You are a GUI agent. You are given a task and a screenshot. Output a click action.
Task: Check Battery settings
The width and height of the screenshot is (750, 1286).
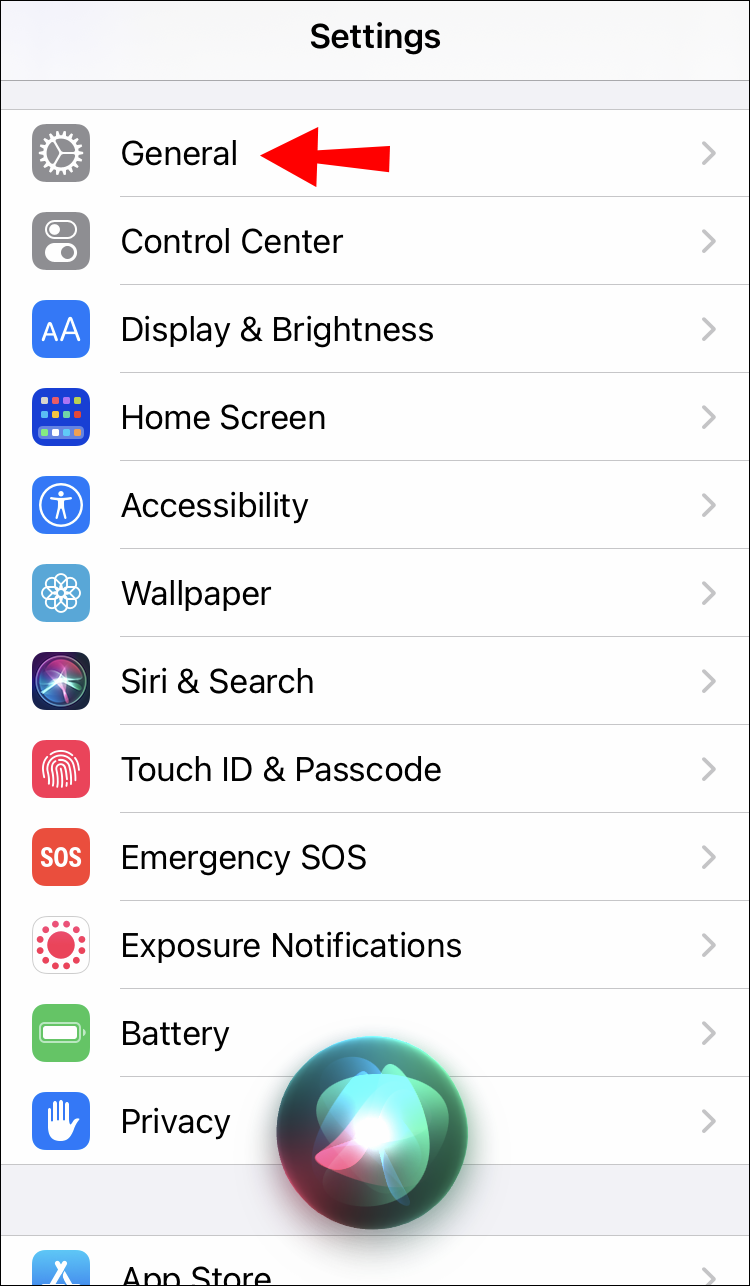click(175, 1034)
